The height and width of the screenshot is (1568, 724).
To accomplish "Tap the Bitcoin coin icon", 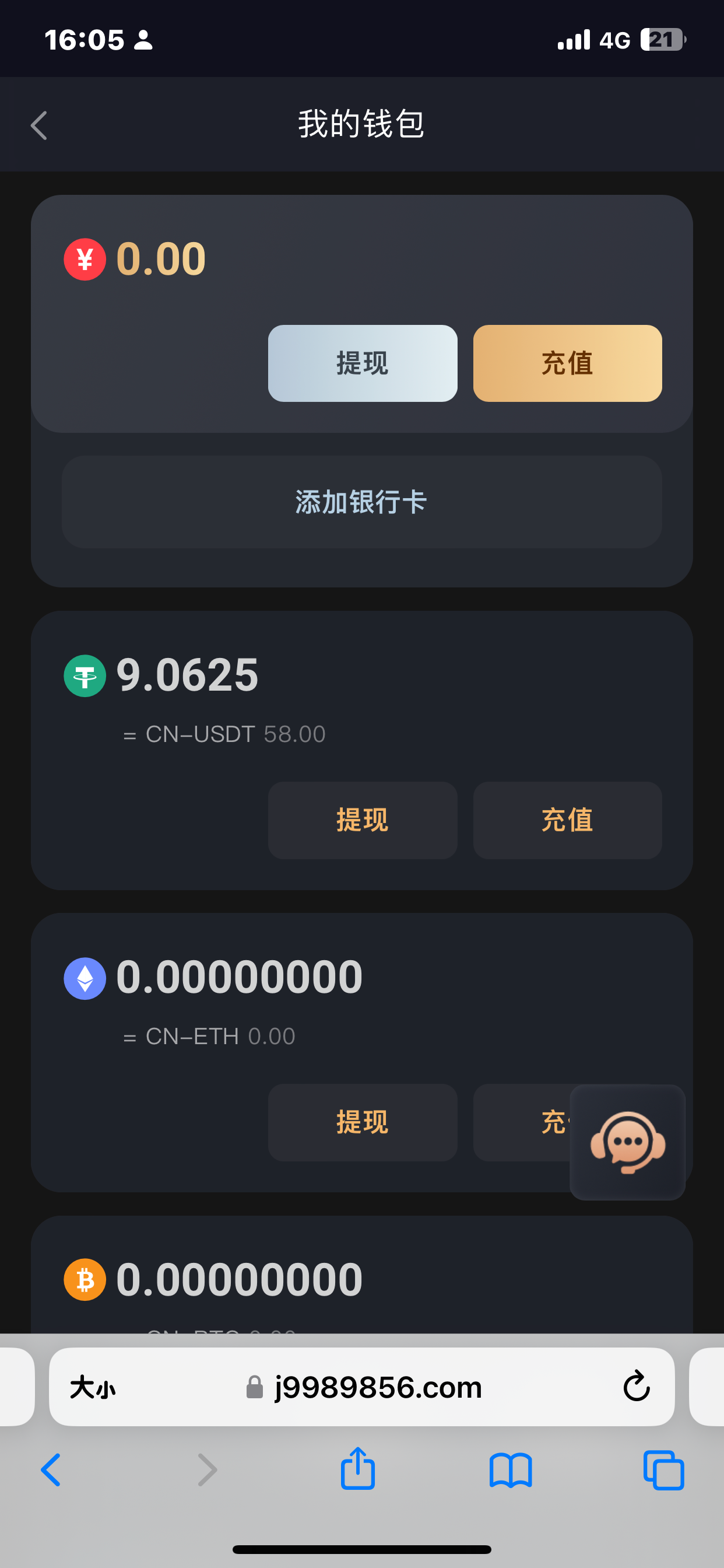I will pos(85,1278).
